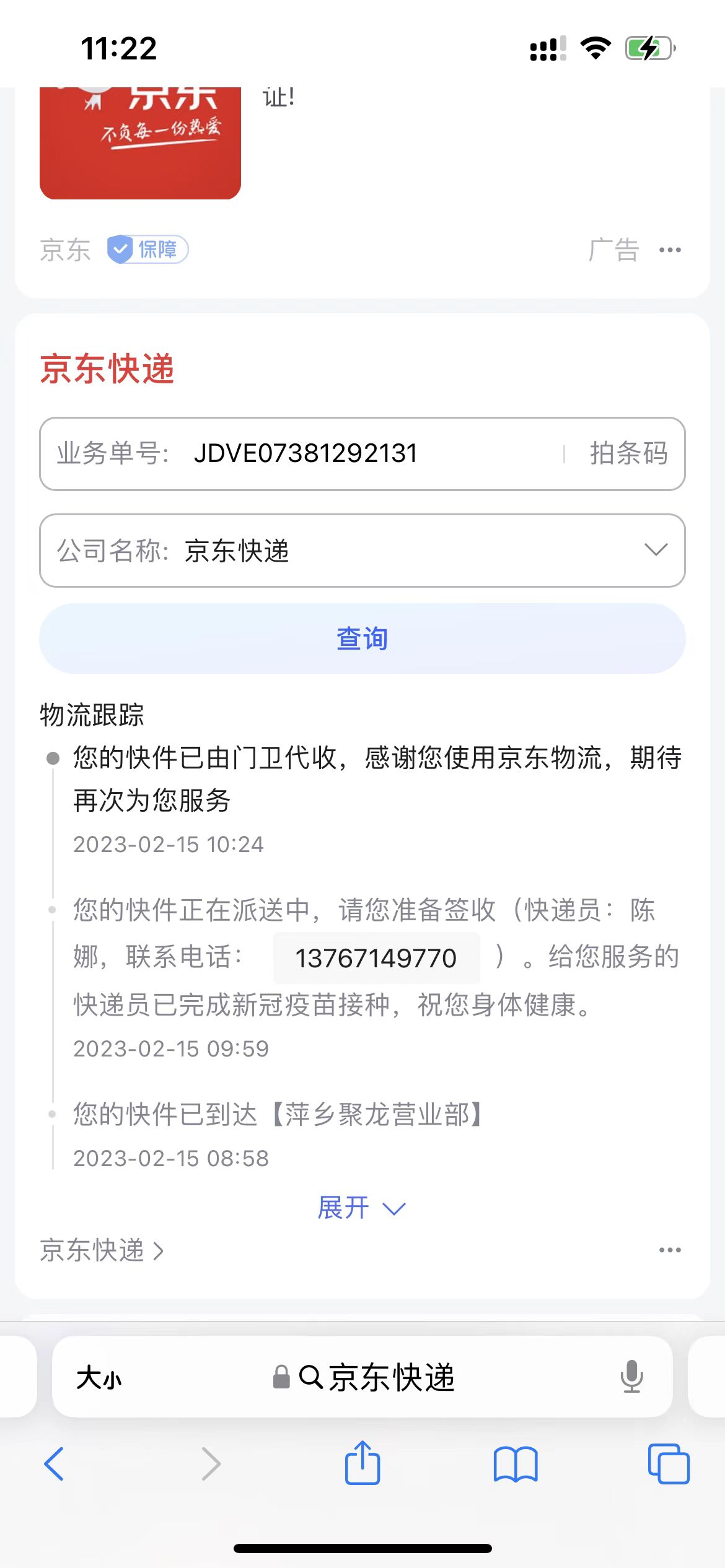Call courier phone number 13767149770
The height and width of the screenshot is (1568, 725).
pyautogui.click(x=376, y=958)
